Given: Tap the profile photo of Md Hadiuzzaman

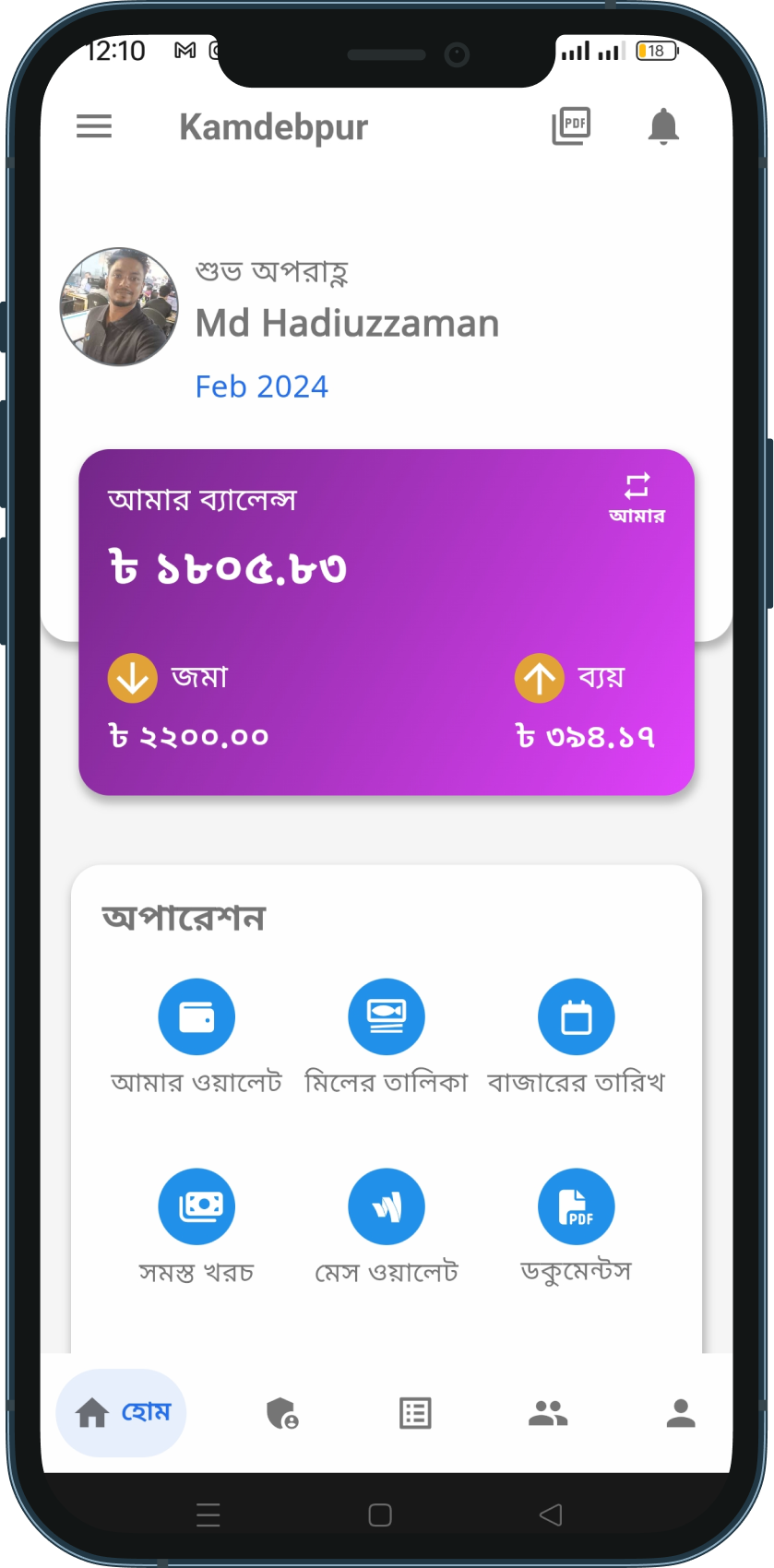Looking at the screenshot, I should [119, 307].
